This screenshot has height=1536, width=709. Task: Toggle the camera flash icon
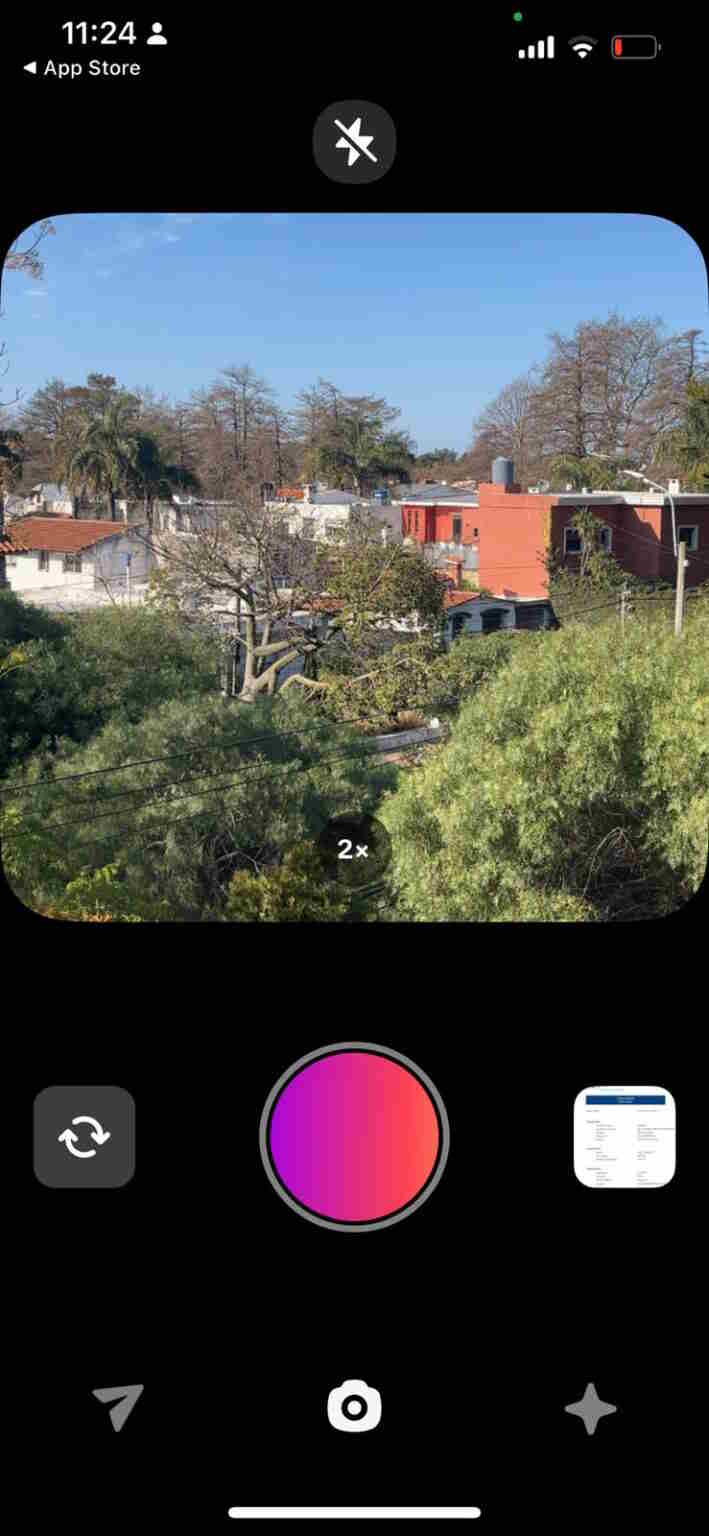(x=354, y=142)
